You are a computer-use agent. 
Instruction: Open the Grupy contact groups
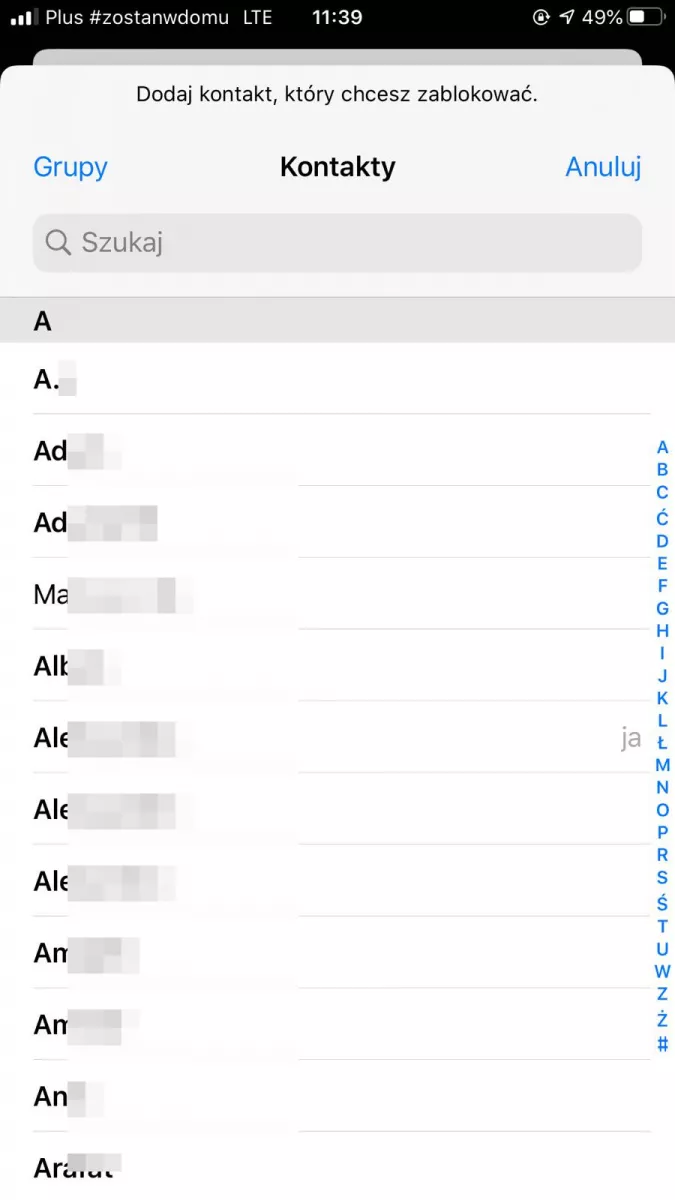[70, 167]
